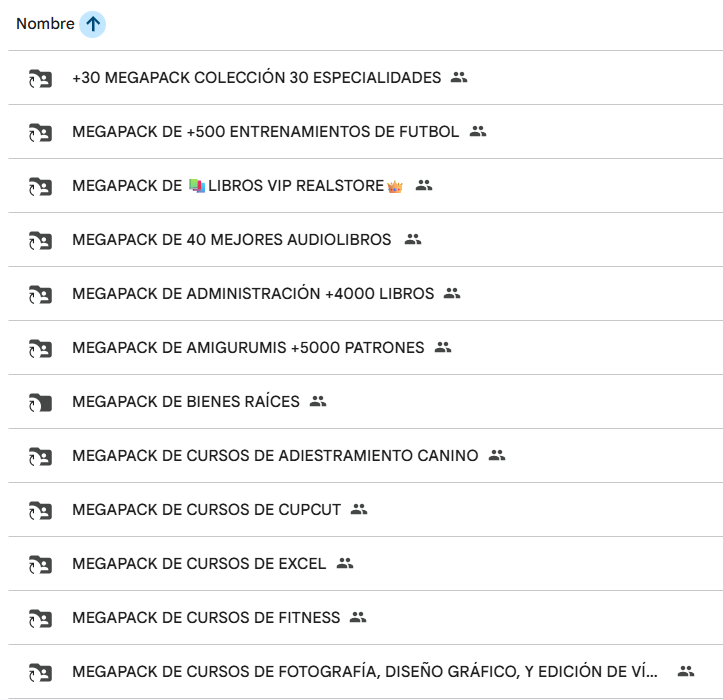Open Megapack de Administración +4000 Libros
The width and height of the screenshot is (723, 700).
click(253, 294)
